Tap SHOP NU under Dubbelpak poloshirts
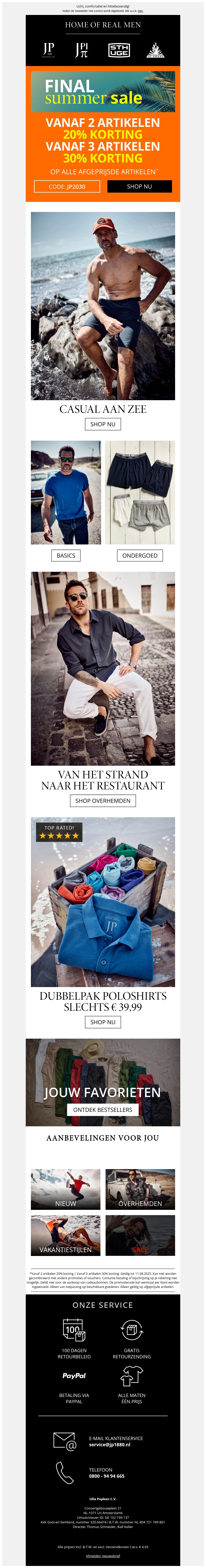Screen dimensions: 206x1568 (x=103, y=1022)
